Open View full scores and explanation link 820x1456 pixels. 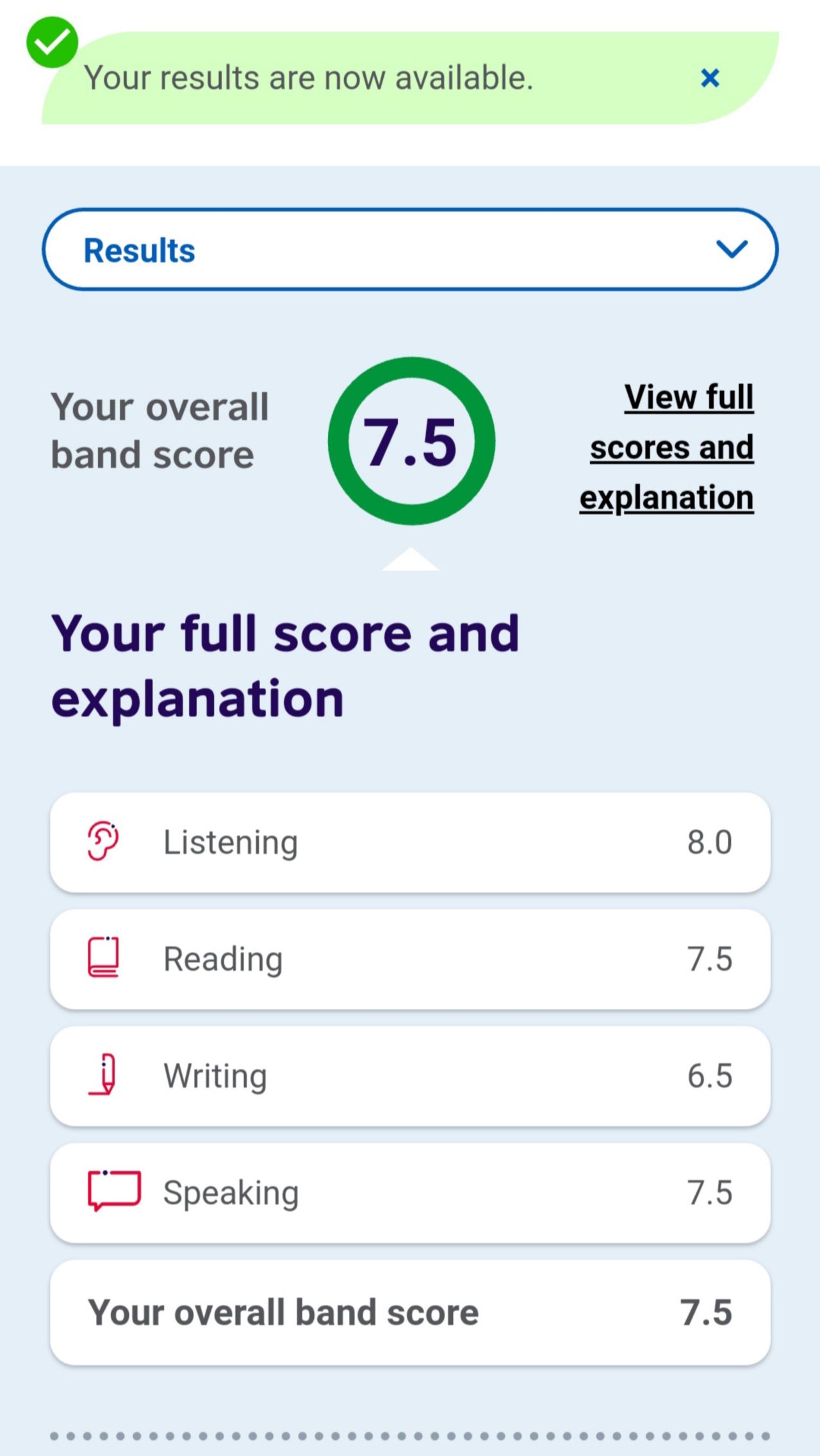click(667, 447)
